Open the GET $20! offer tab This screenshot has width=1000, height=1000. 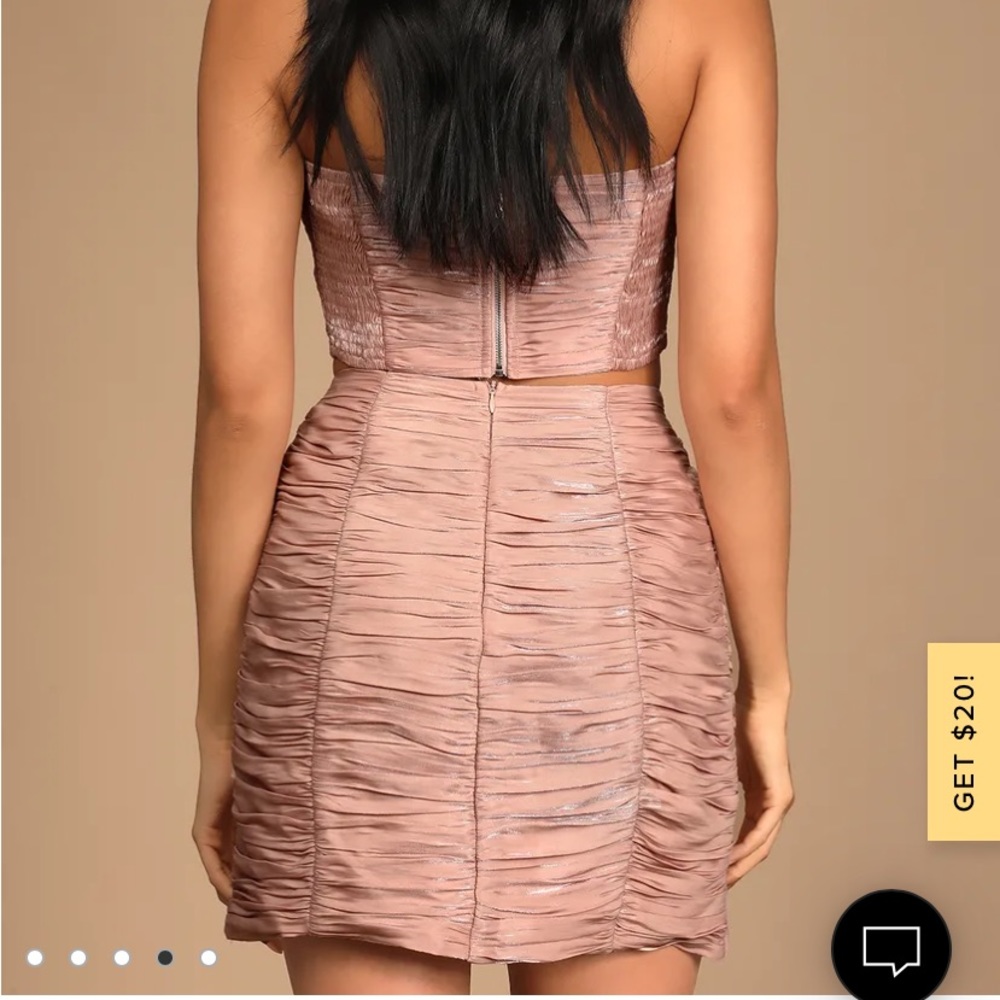pos(963,741)
